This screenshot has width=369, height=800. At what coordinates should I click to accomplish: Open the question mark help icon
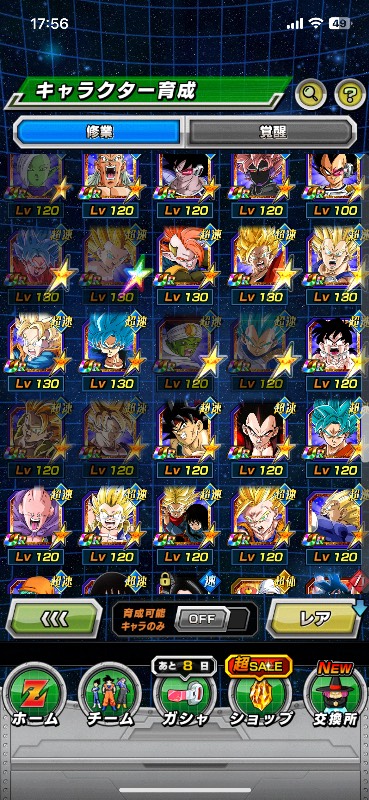tap(350, 93)
